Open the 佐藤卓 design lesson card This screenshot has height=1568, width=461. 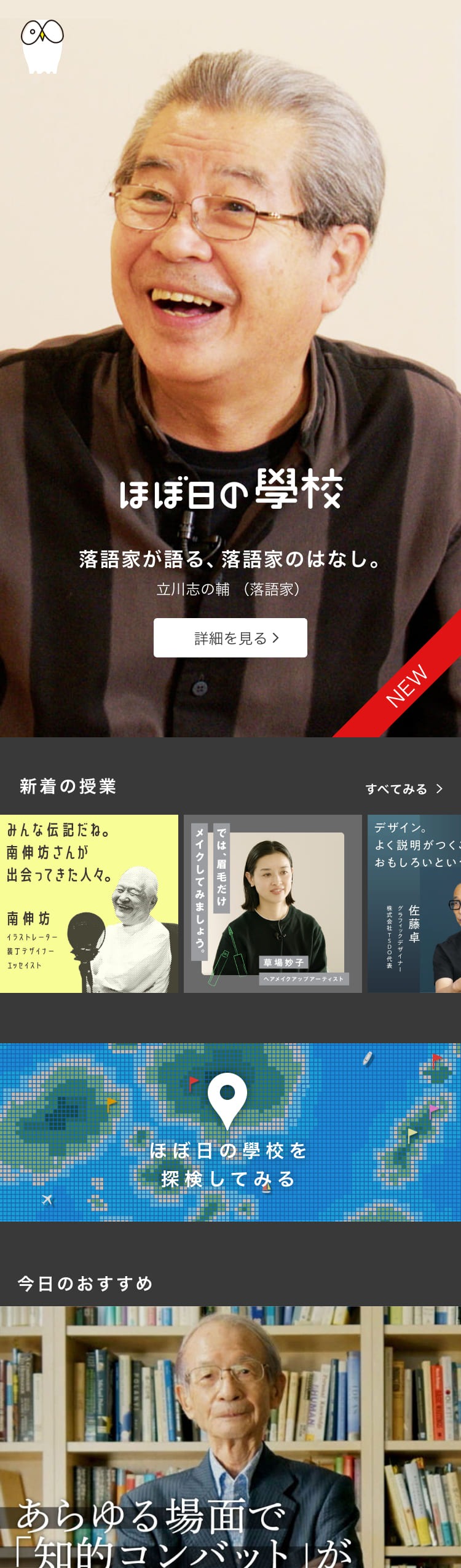point(414,903)
